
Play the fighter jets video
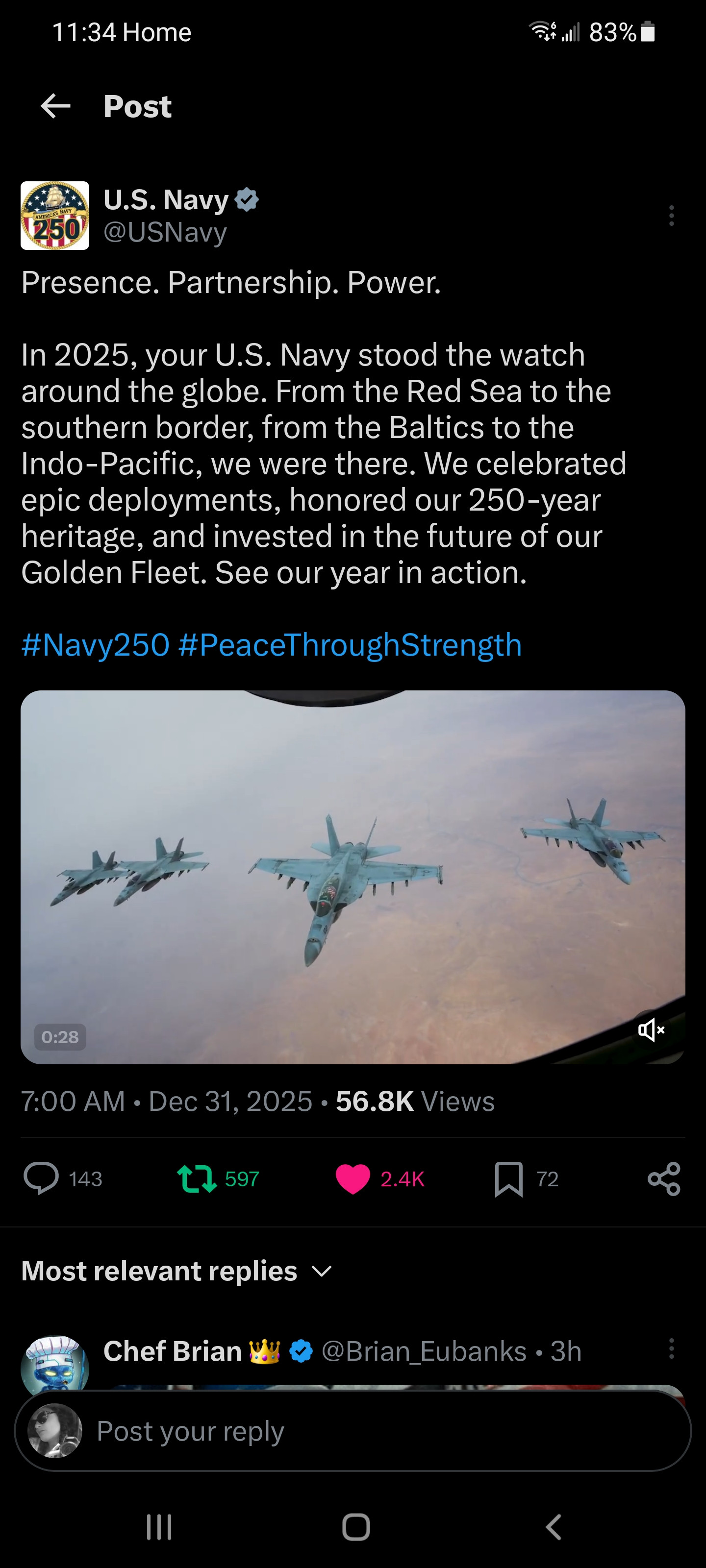tap(353, 877)
